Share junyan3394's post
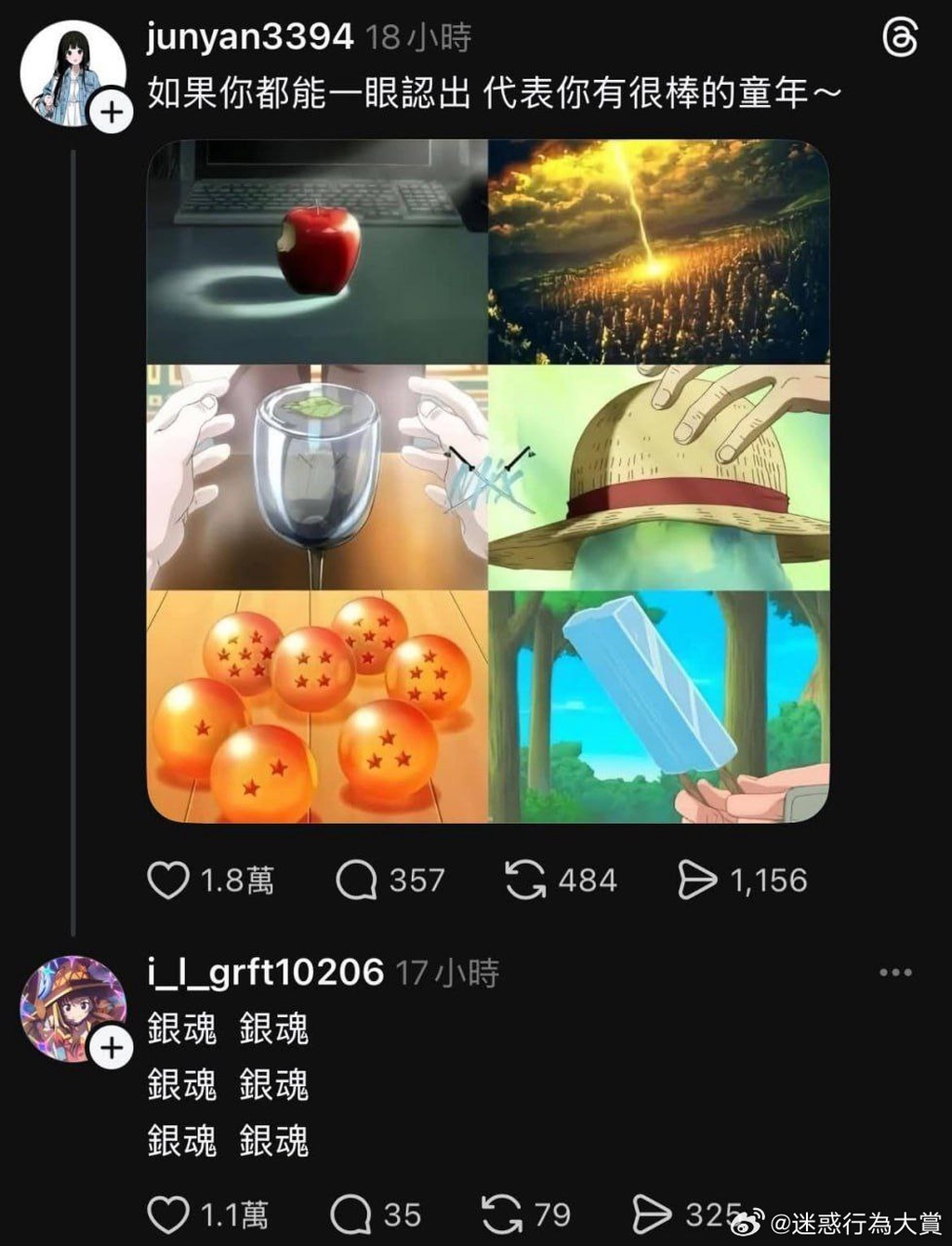Image resolution: width=952 pixels, height=1246 pixels. coord(697,881)
